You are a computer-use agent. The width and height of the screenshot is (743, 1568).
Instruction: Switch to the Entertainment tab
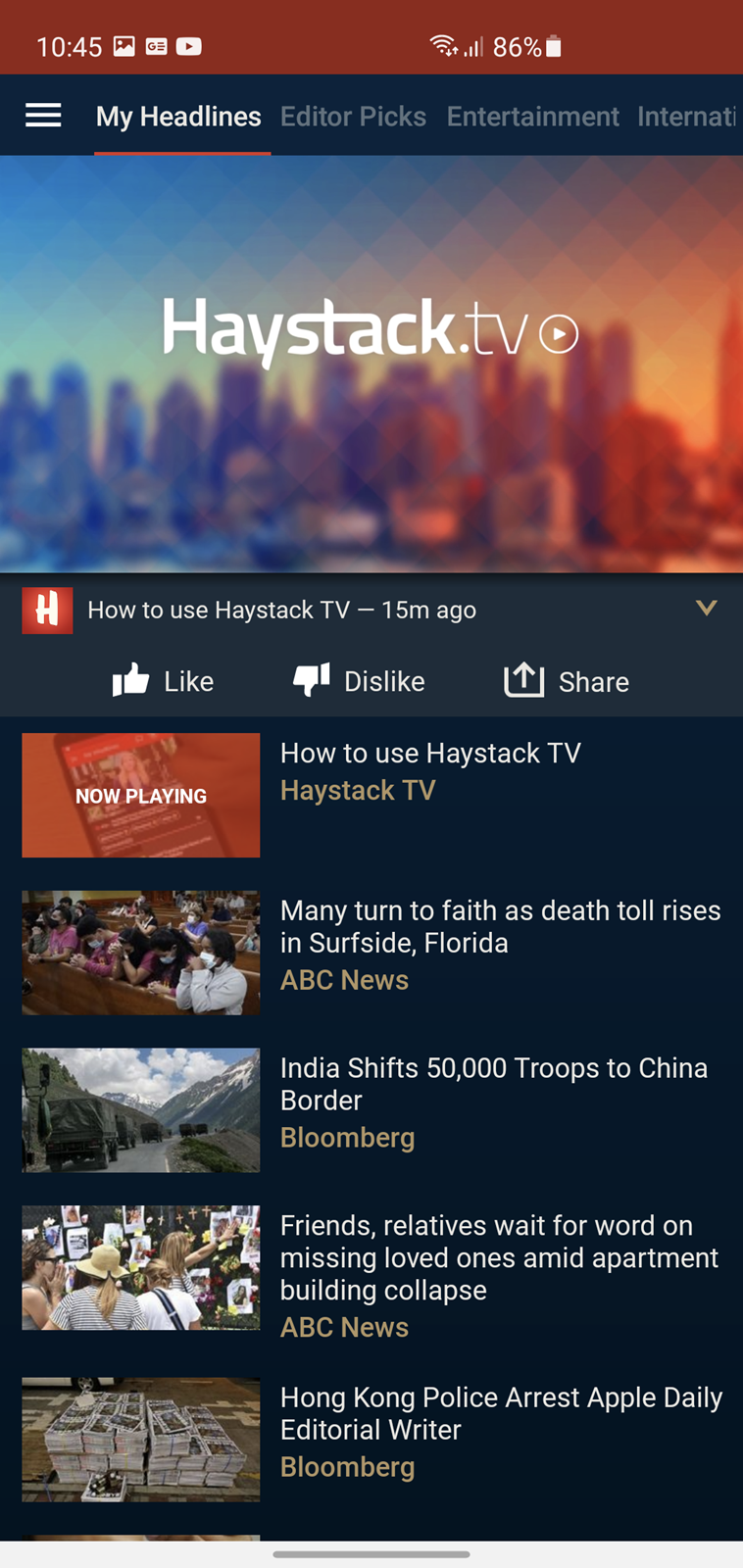point(532,117)
